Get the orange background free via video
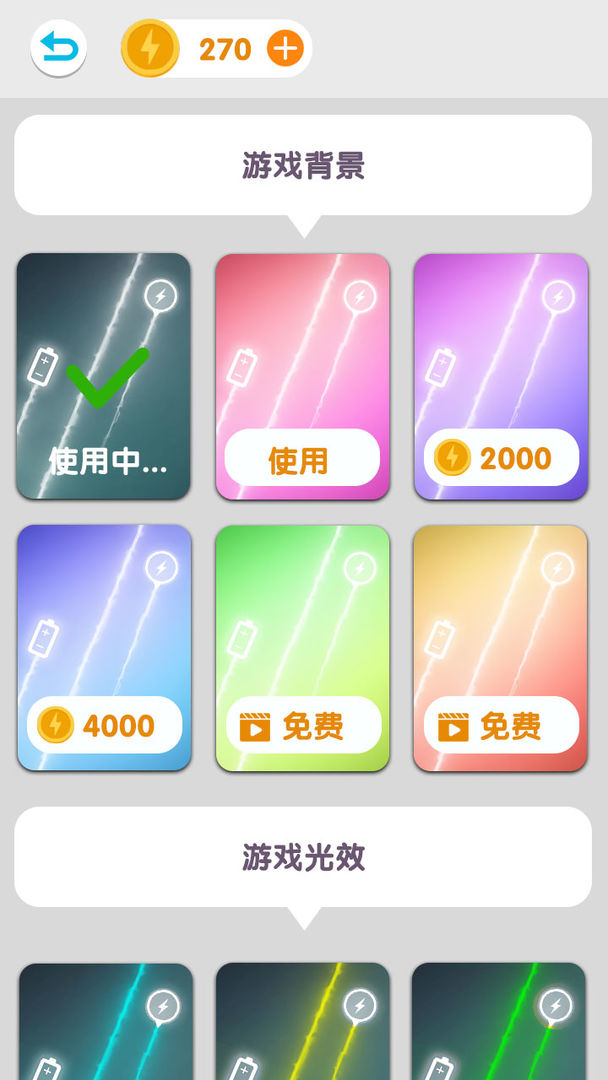 (x=500, y=725)
